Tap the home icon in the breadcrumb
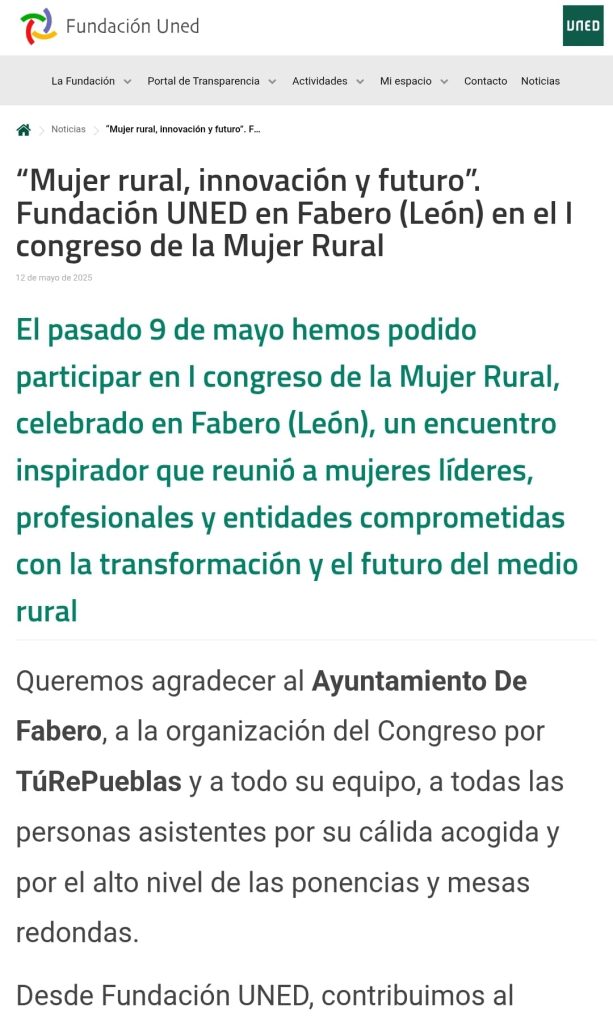 pyautogui.click(x=24, y=129)
